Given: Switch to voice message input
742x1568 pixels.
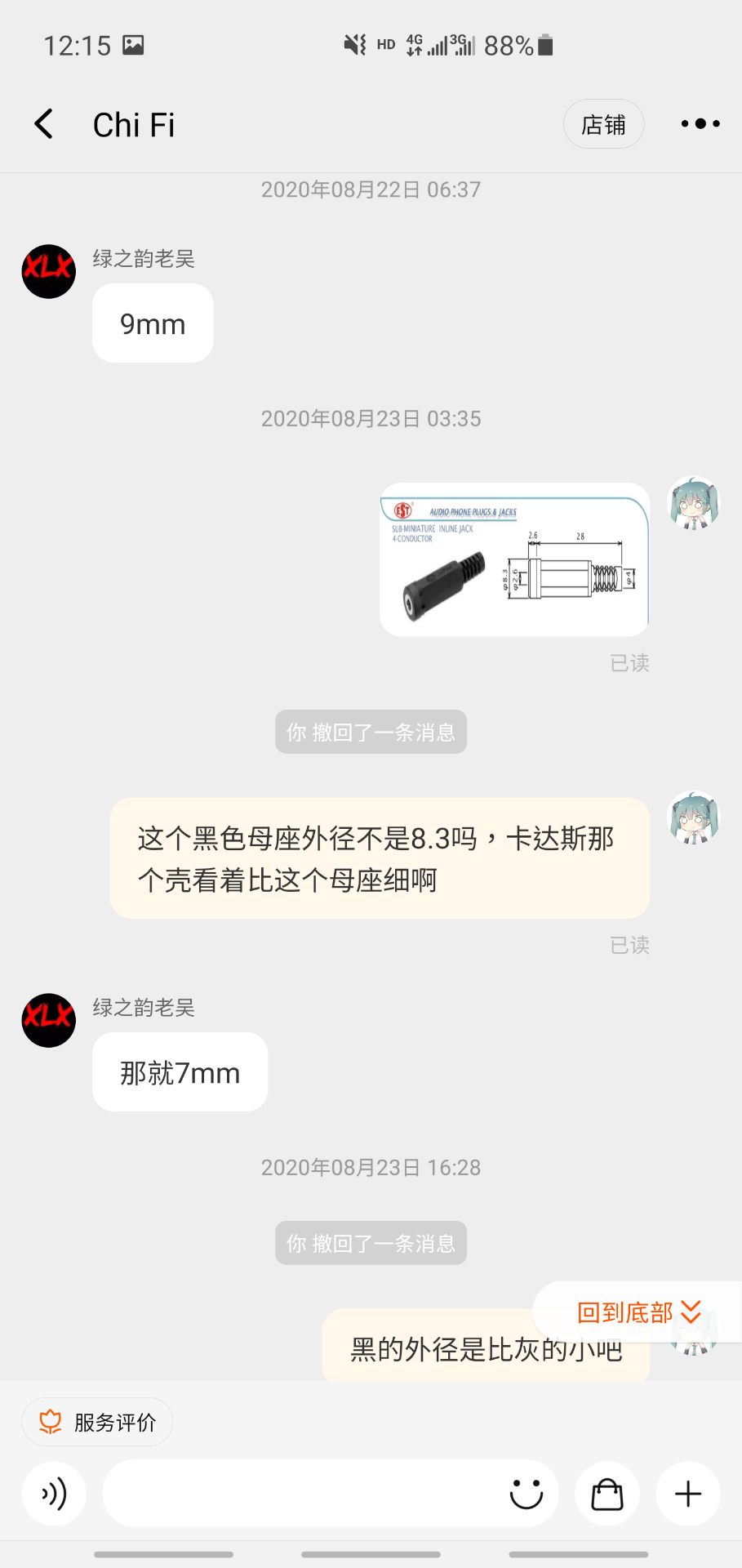Looking at the screenshot, I should pyautogui.click(x=54, y=1494).
